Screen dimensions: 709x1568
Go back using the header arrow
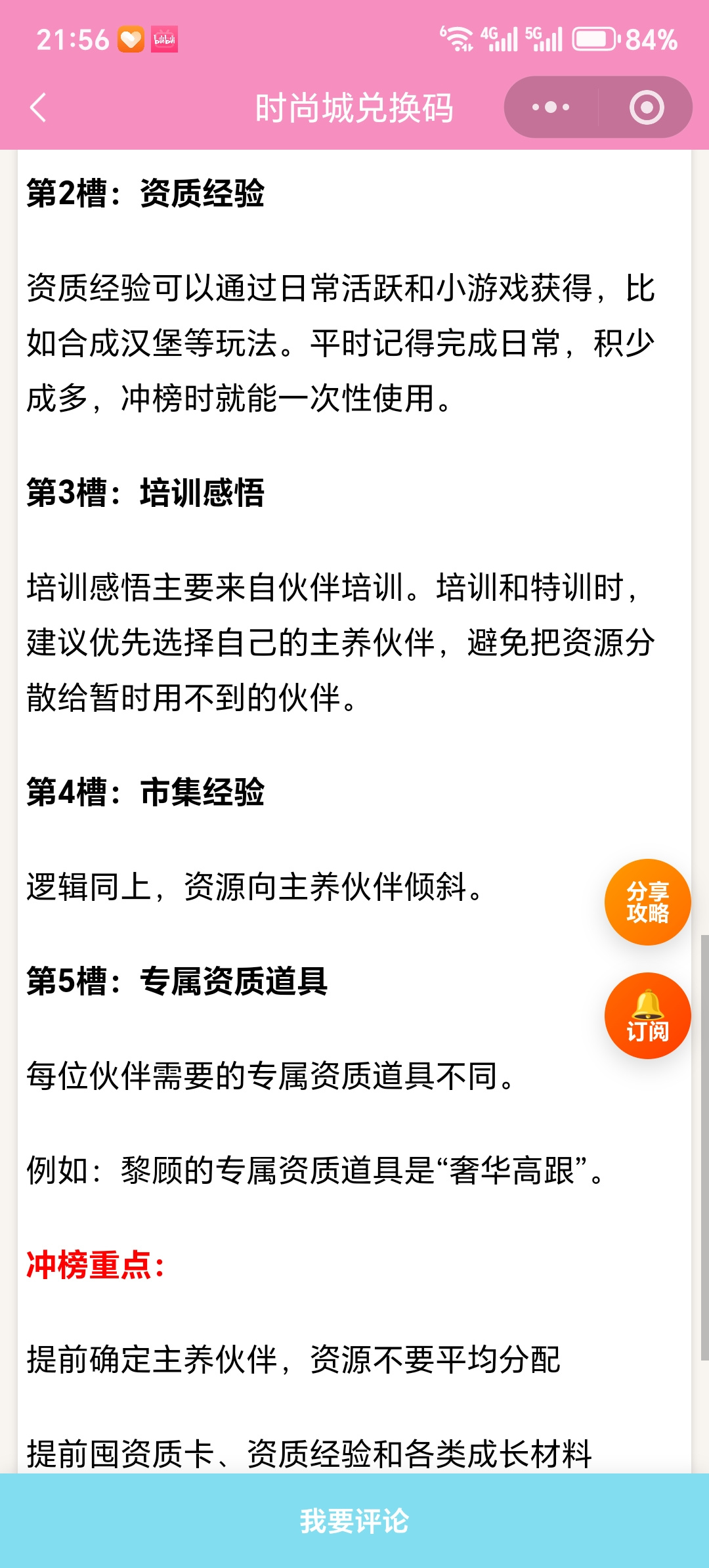click(x=38, y=107)
